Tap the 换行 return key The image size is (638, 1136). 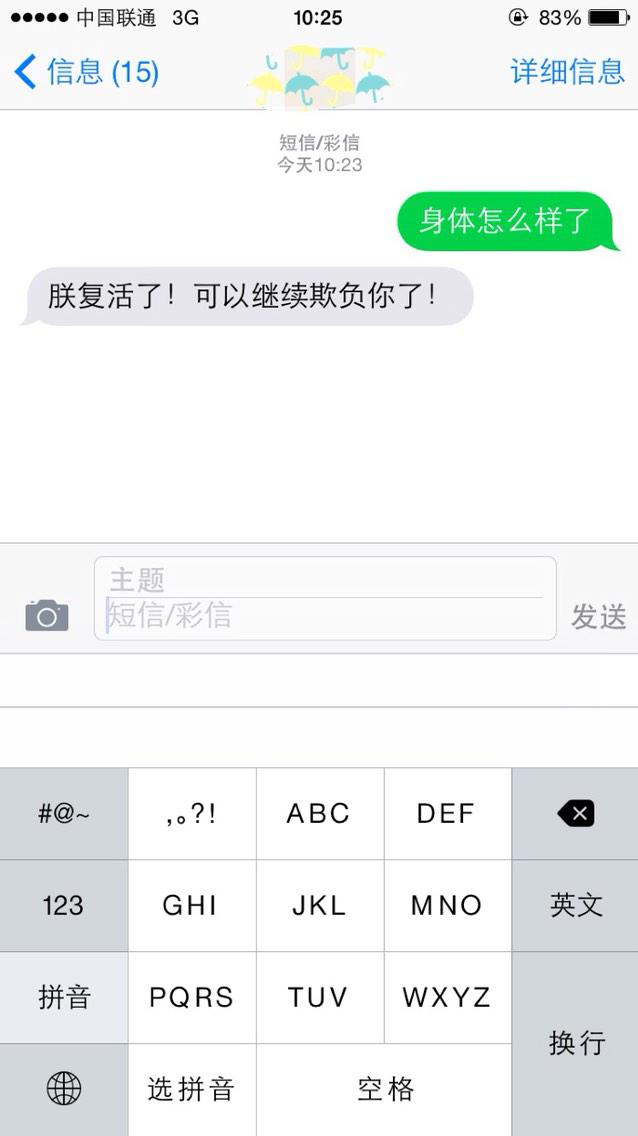[575, 1043]
